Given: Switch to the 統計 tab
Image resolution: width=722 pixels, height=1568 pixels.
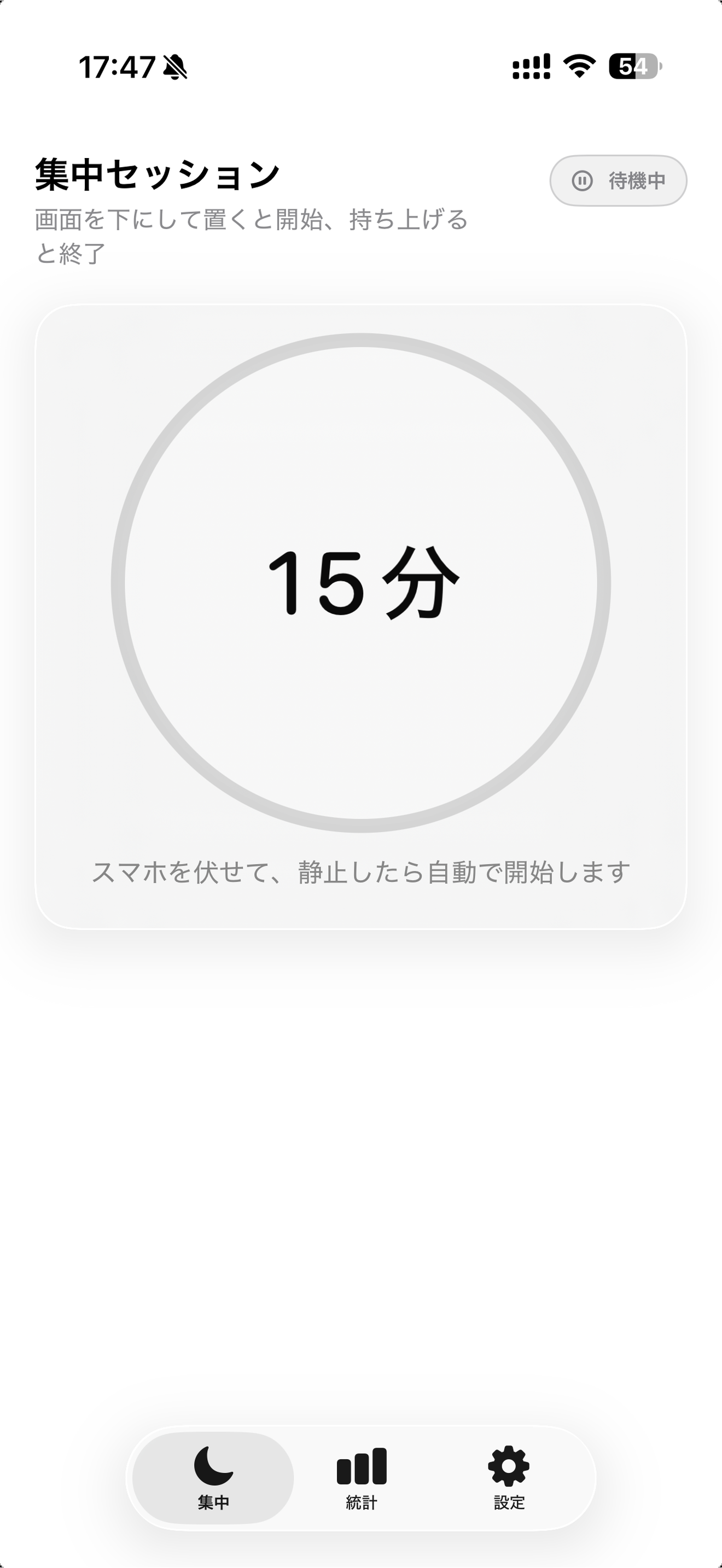Looking at the screenshot, I should coord(361,1477).
